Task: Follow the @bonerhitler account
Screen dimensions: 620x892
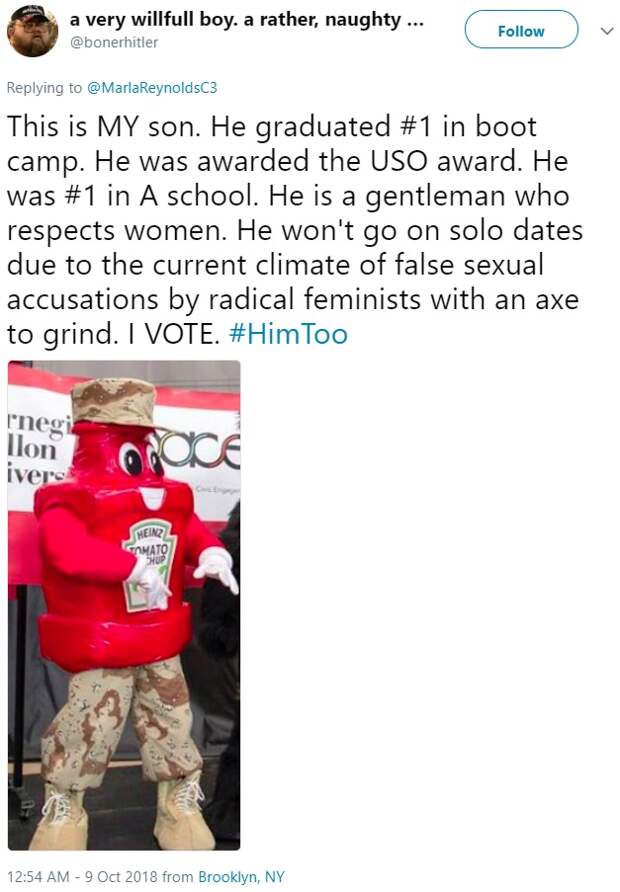Action: (521, 30)
